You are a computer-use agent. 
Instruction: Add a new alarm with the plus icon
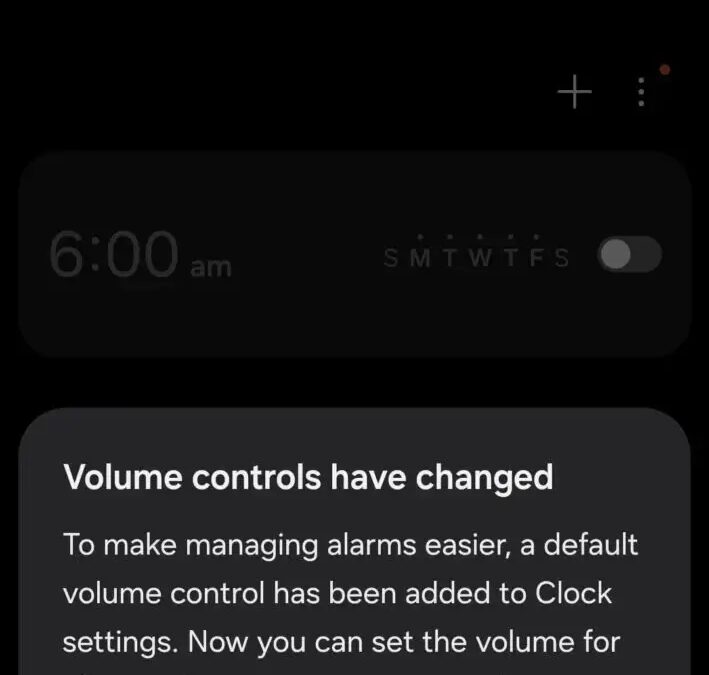click(574, 93)
